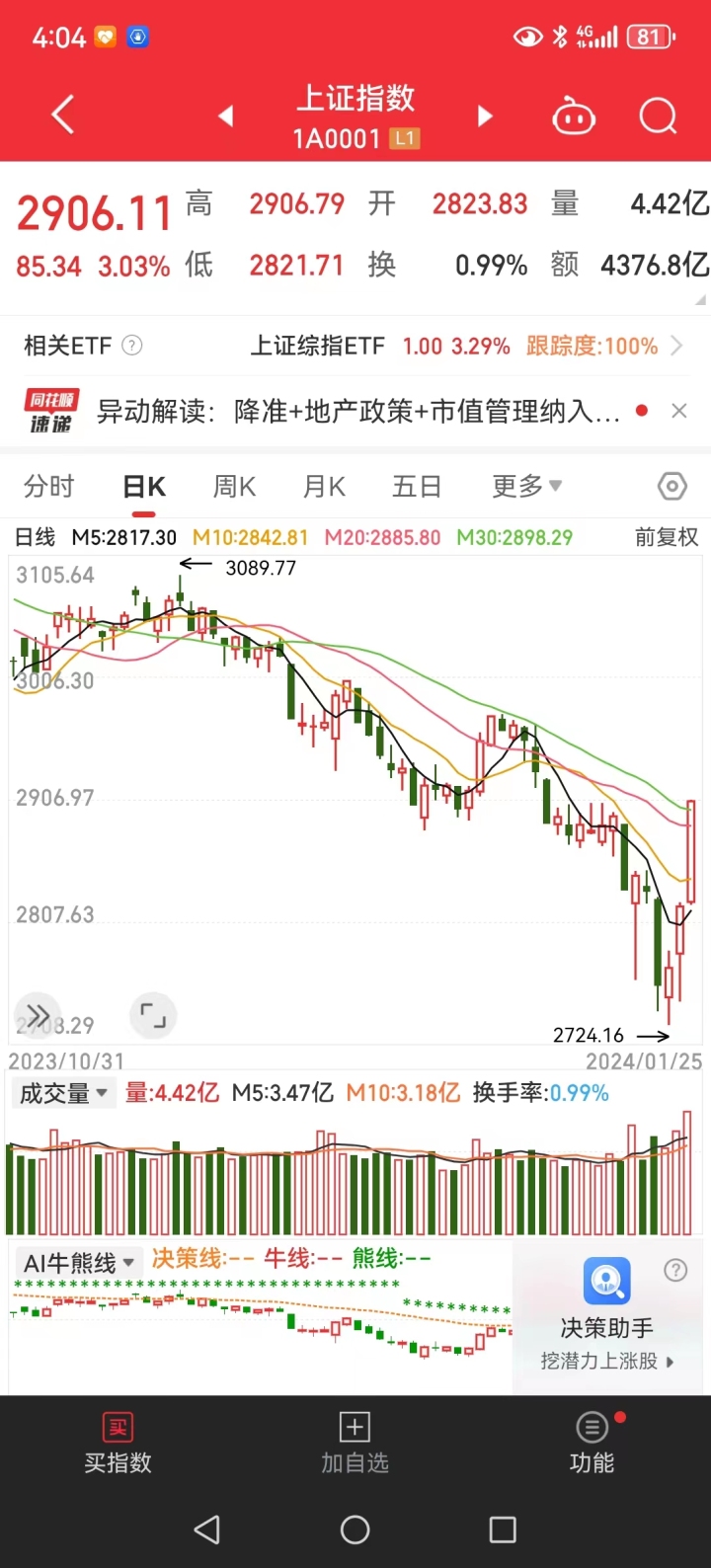Viewport: 711px width, 1568px height.
Task: Open the search magnifier
Action: (658, 117)
